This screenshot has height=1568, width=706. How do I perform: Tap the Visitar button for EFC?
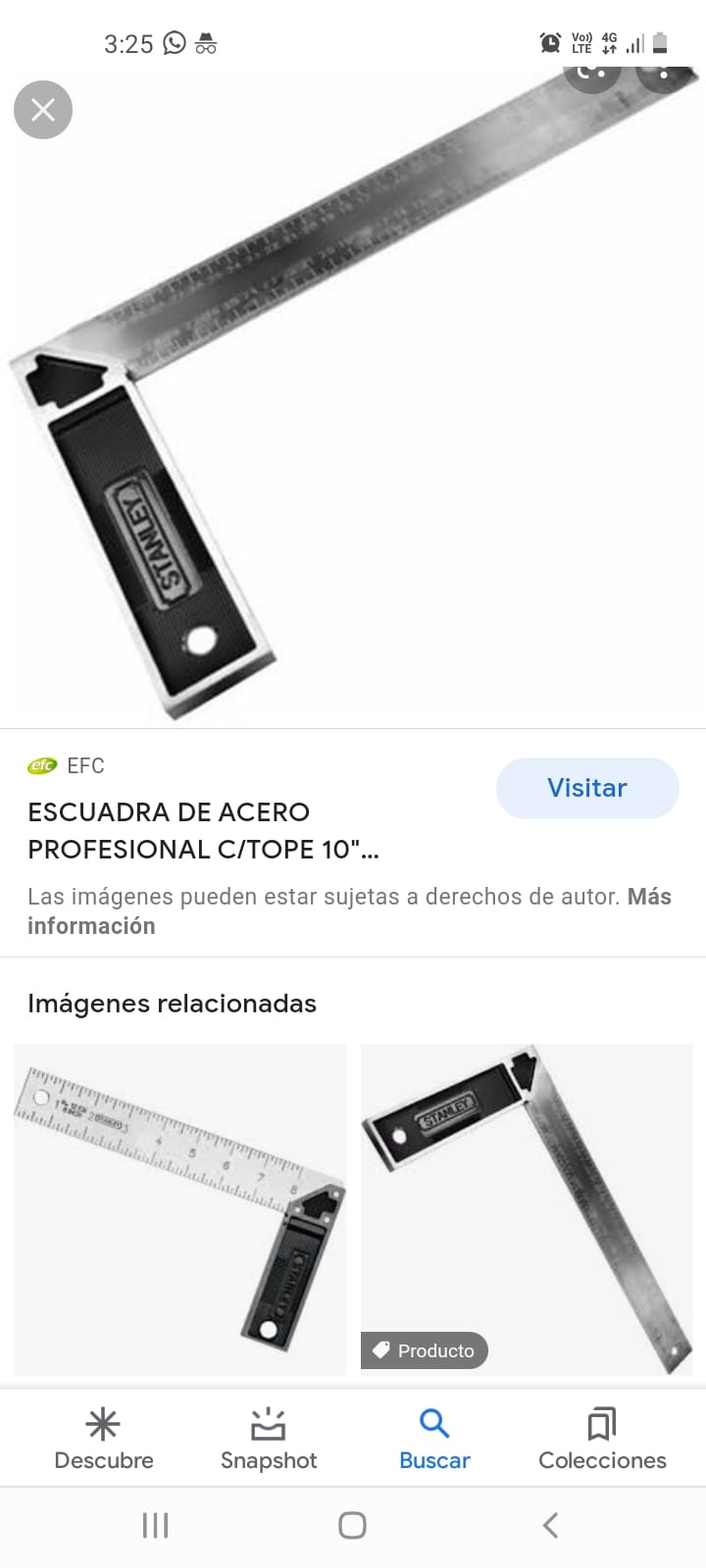586,788
